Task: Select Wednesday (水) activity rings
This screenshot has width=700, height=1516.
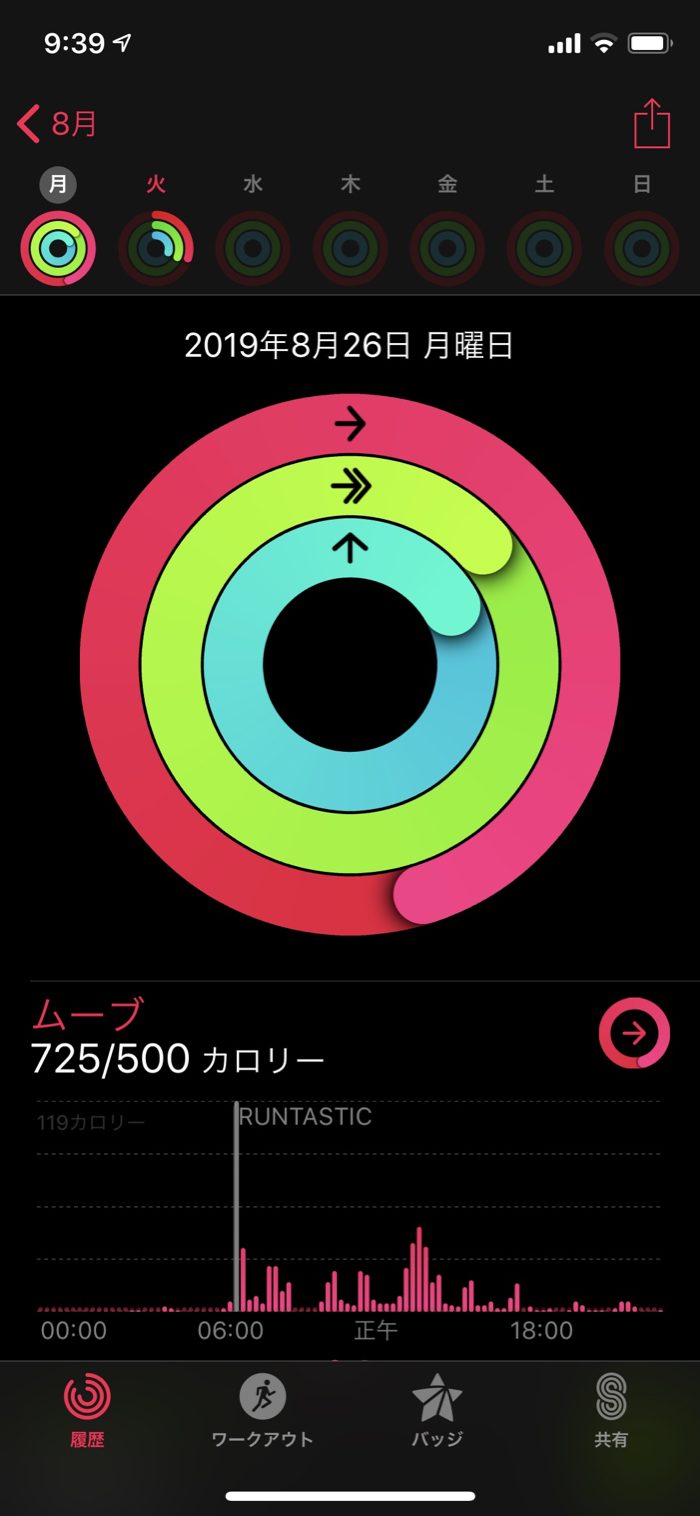Action: (x=253, y=248)
